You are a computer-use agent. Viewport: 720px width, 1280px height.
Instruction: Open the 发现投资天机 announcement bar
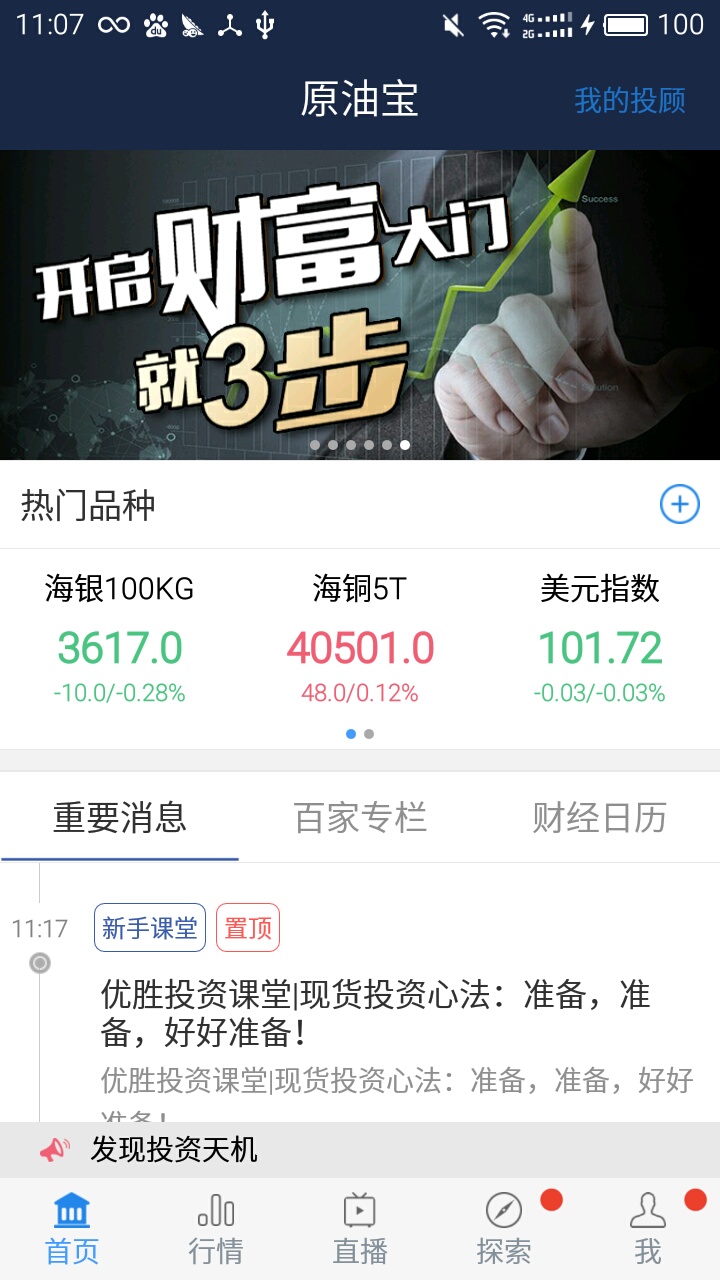click(360, 1150)
